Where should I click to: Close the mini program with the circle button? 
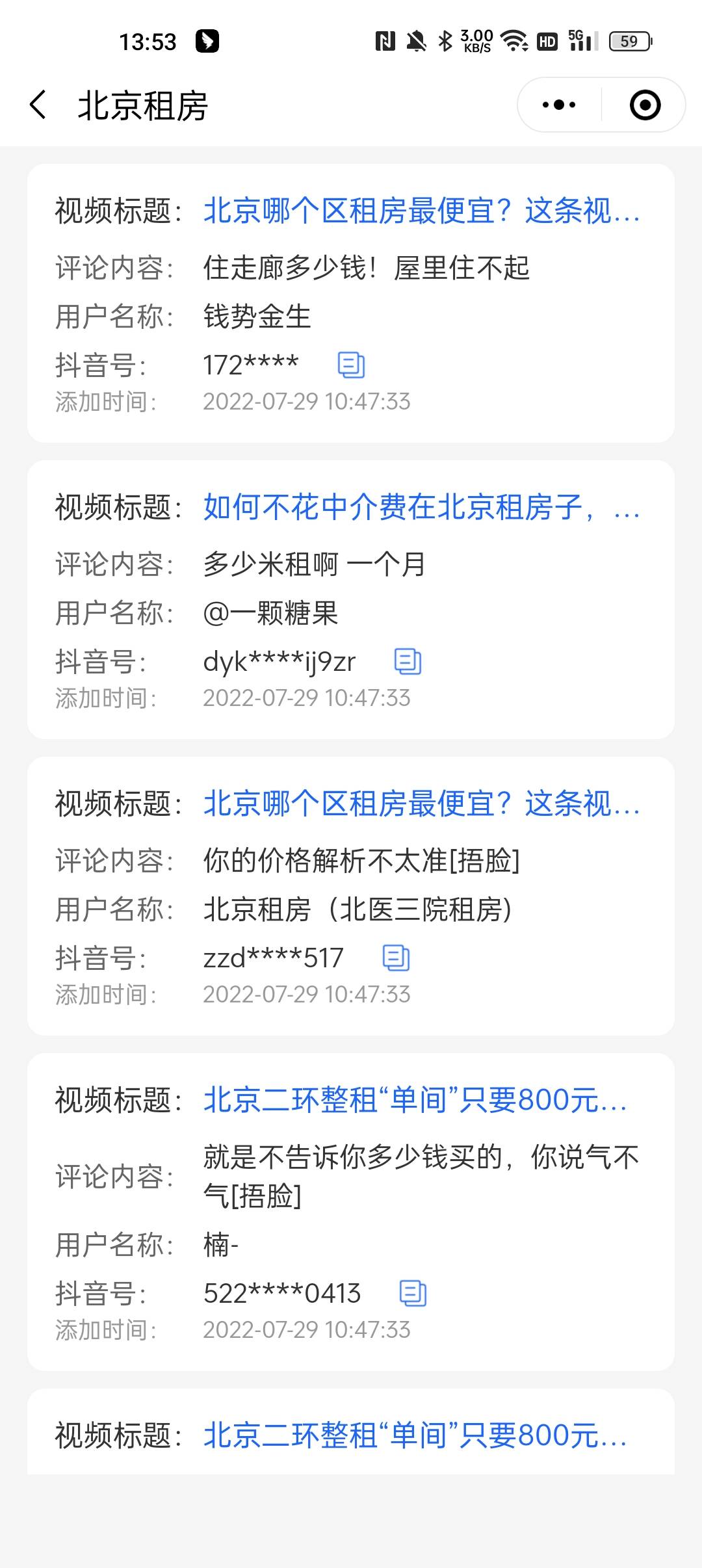tap(645, 105)
